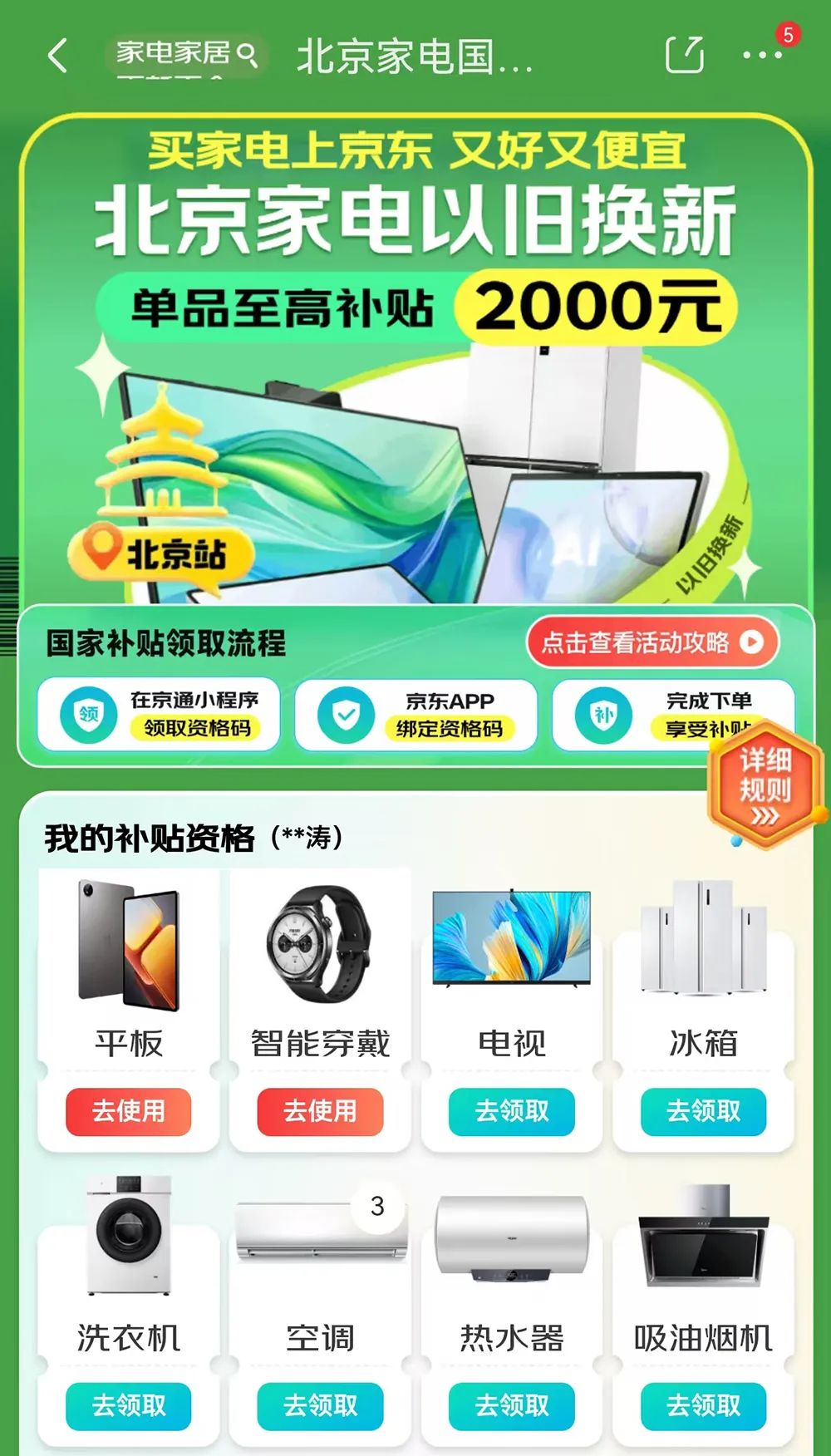Go back using the top-left arrow
The height and width of the screenshot is (1456, 831).
(57, 56)
